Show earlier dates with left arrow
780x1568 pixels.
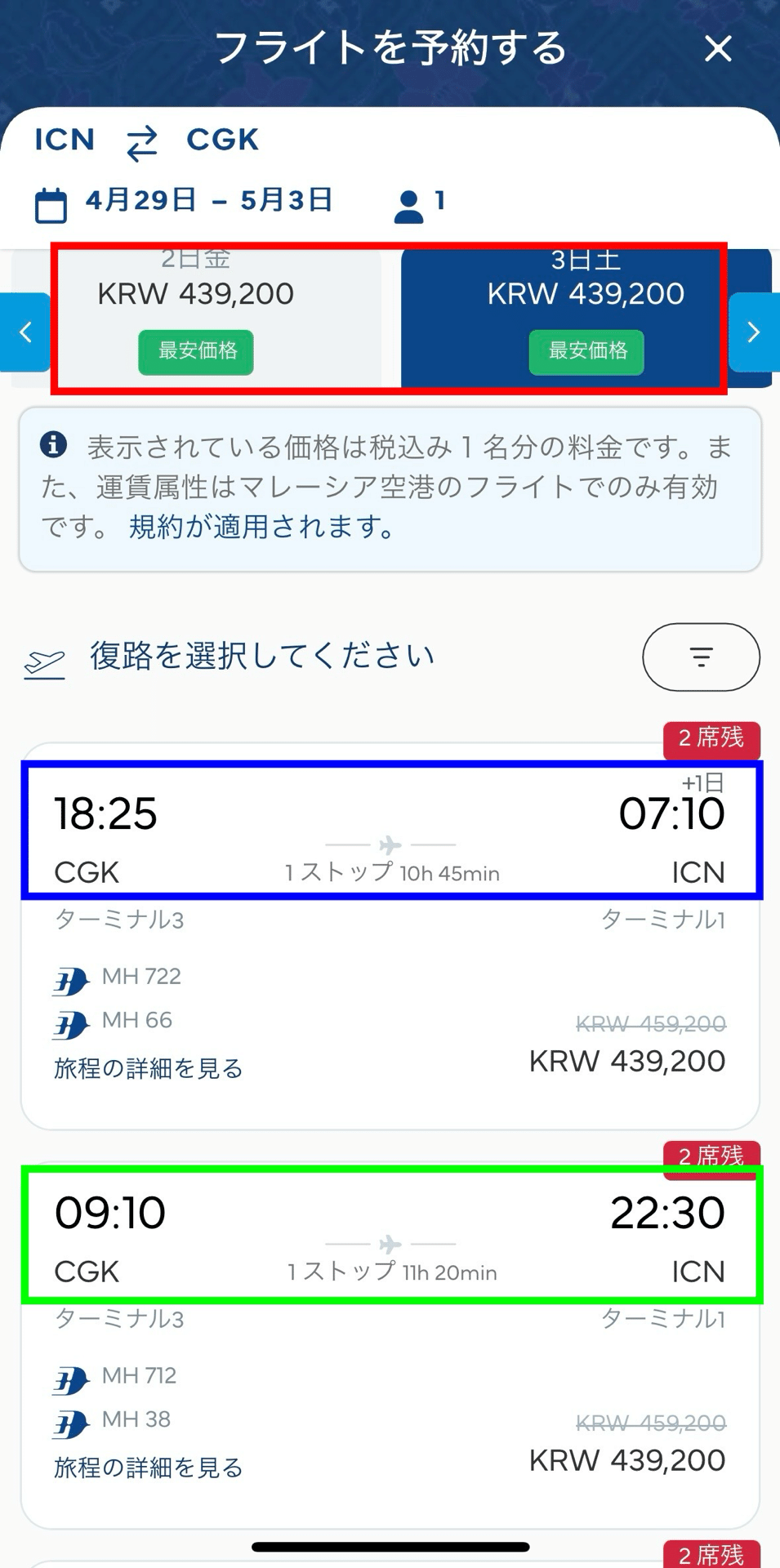(25, 332)
